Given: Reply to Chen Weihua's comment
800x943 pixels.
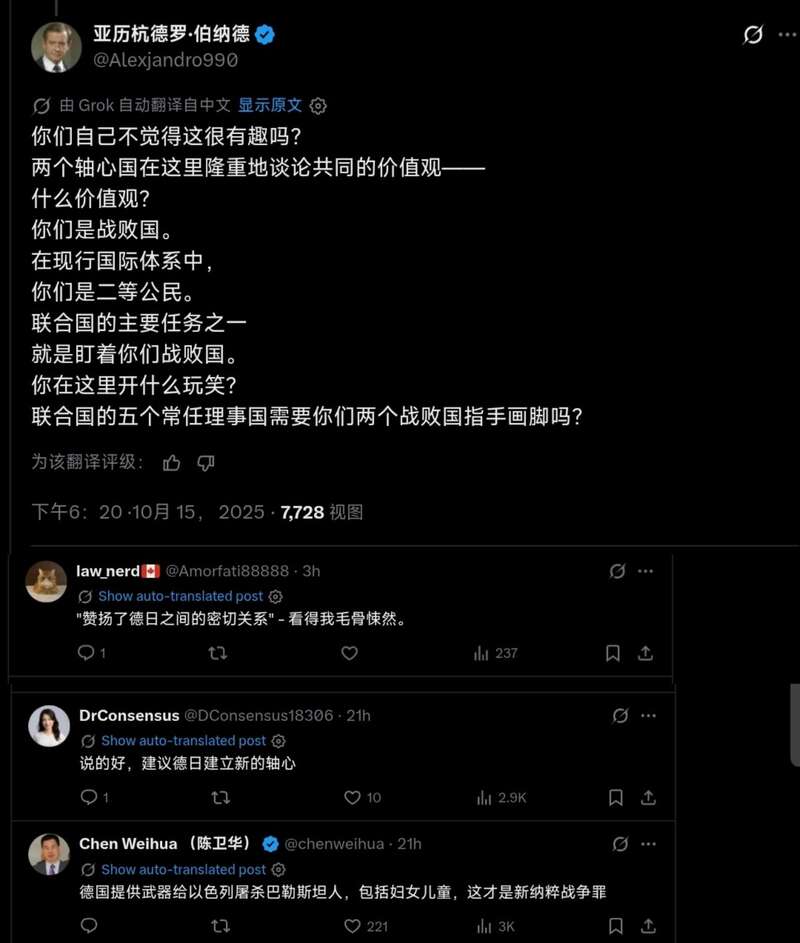Looking at the screenshot, I should tap(89, 926).
